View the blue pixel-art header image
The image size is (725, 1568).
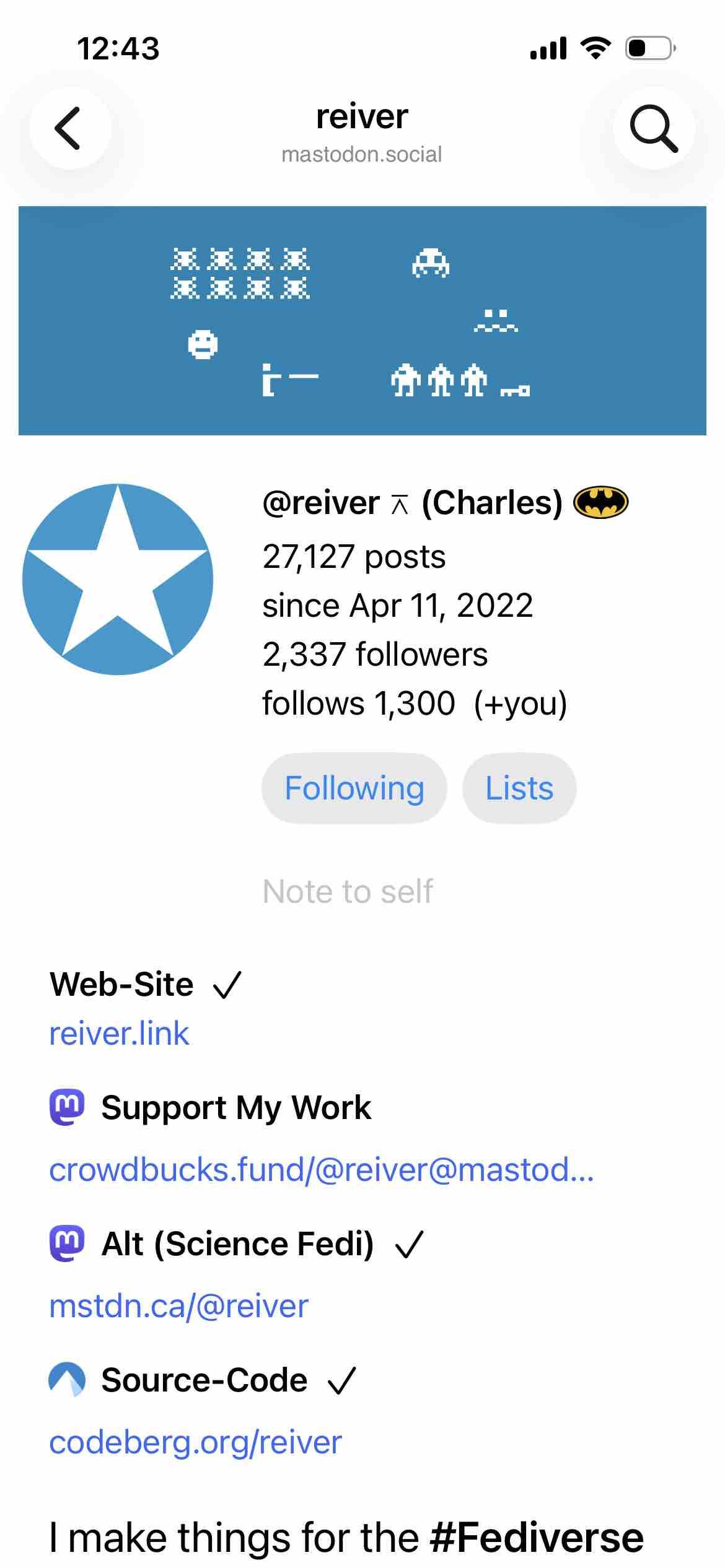click(362, 320)
